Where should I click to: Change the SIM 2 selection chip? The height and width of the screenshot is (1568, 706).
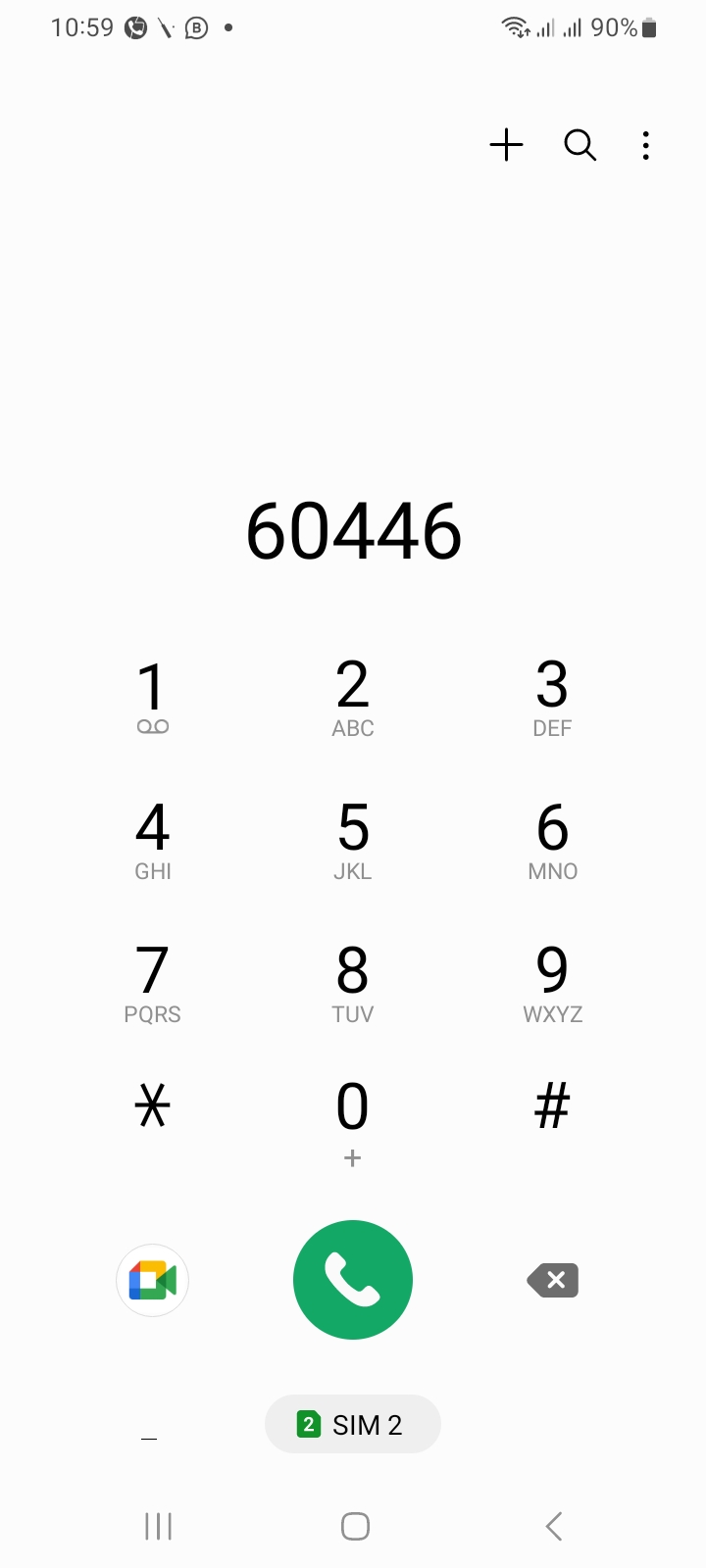(x=353, y=1424)
